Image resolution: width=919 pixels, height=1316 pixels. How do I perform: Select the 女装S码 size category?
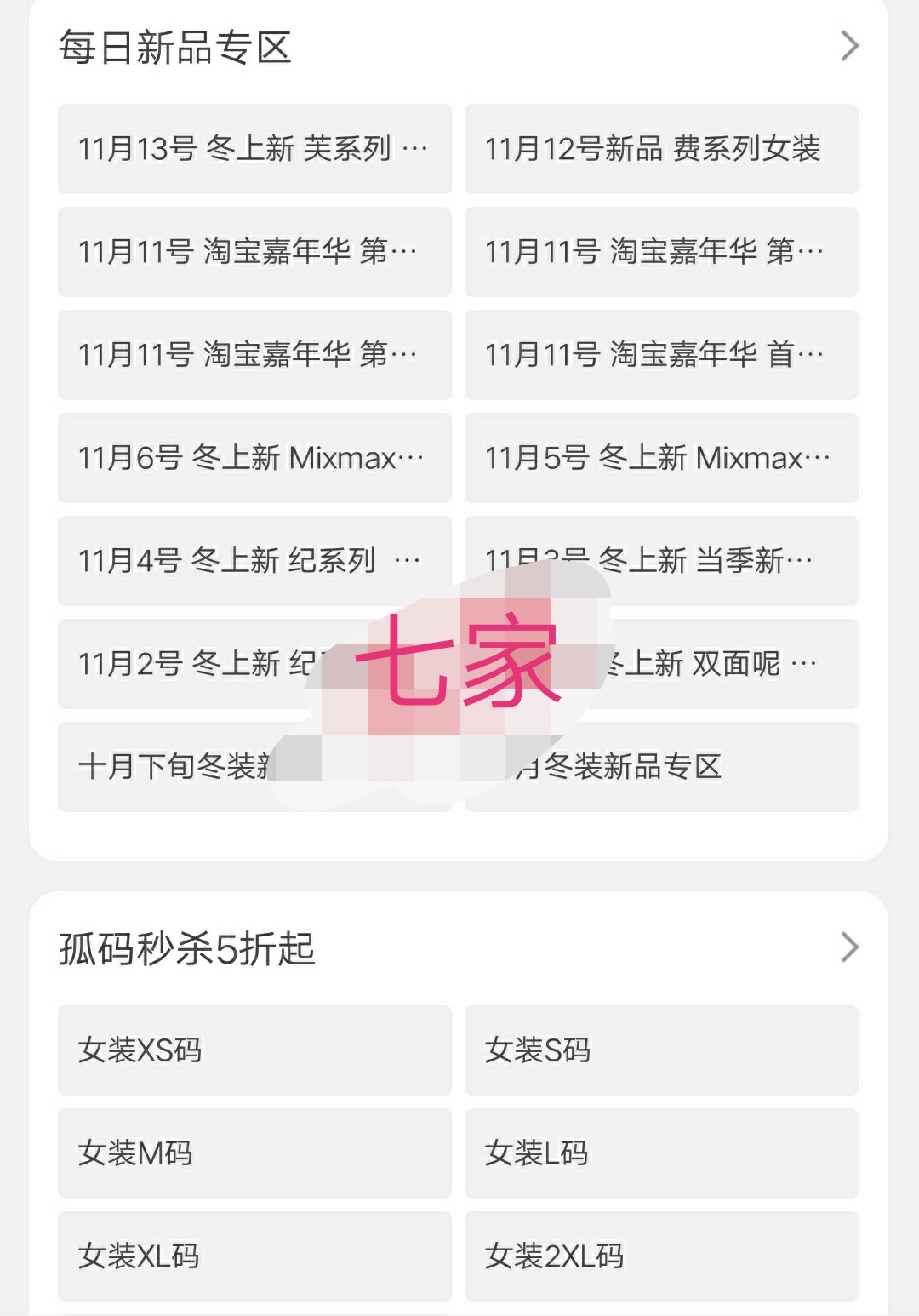tap(661, 1052)
